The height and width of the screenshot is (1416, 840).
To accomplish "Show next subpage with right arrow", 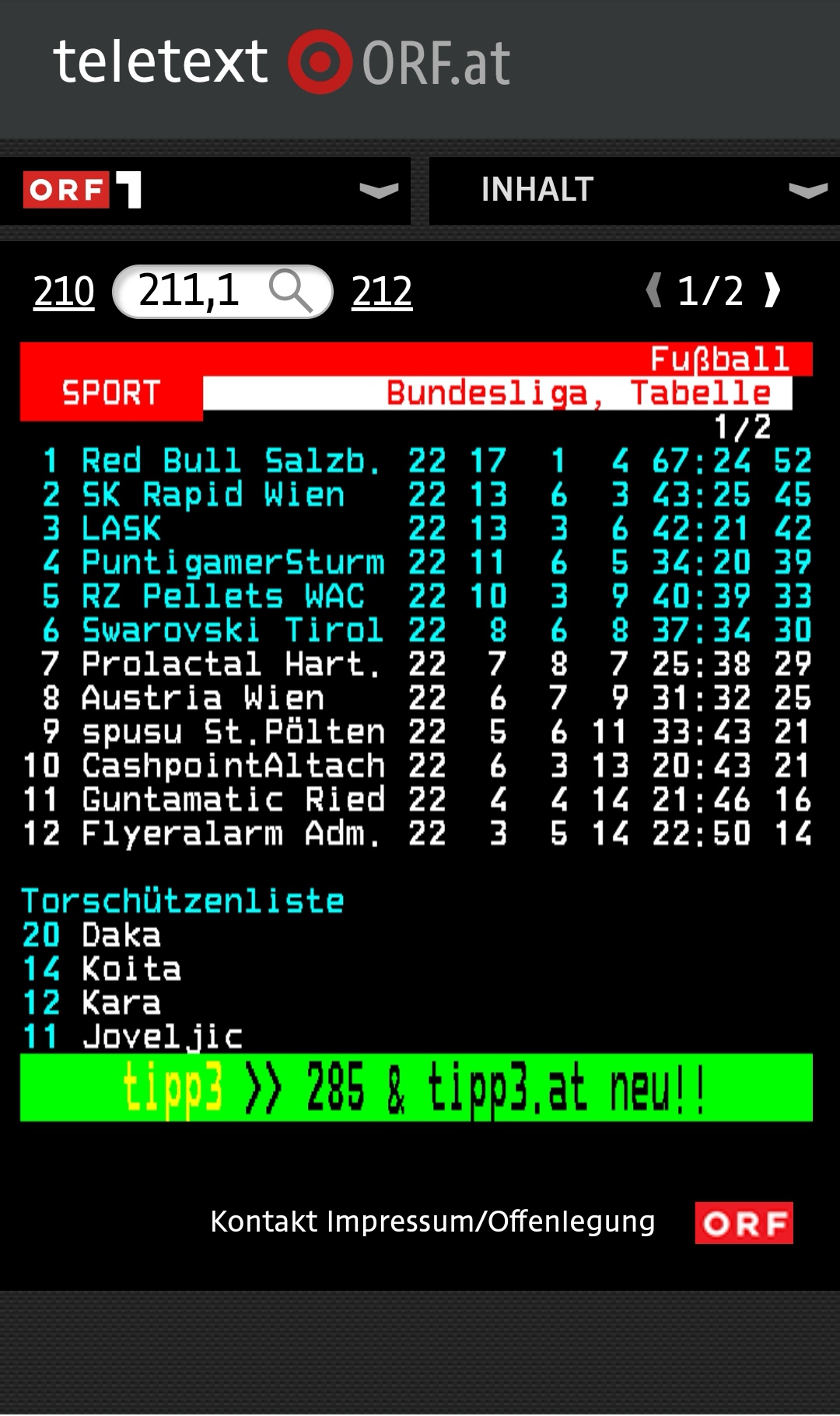I will coord(772,290).
